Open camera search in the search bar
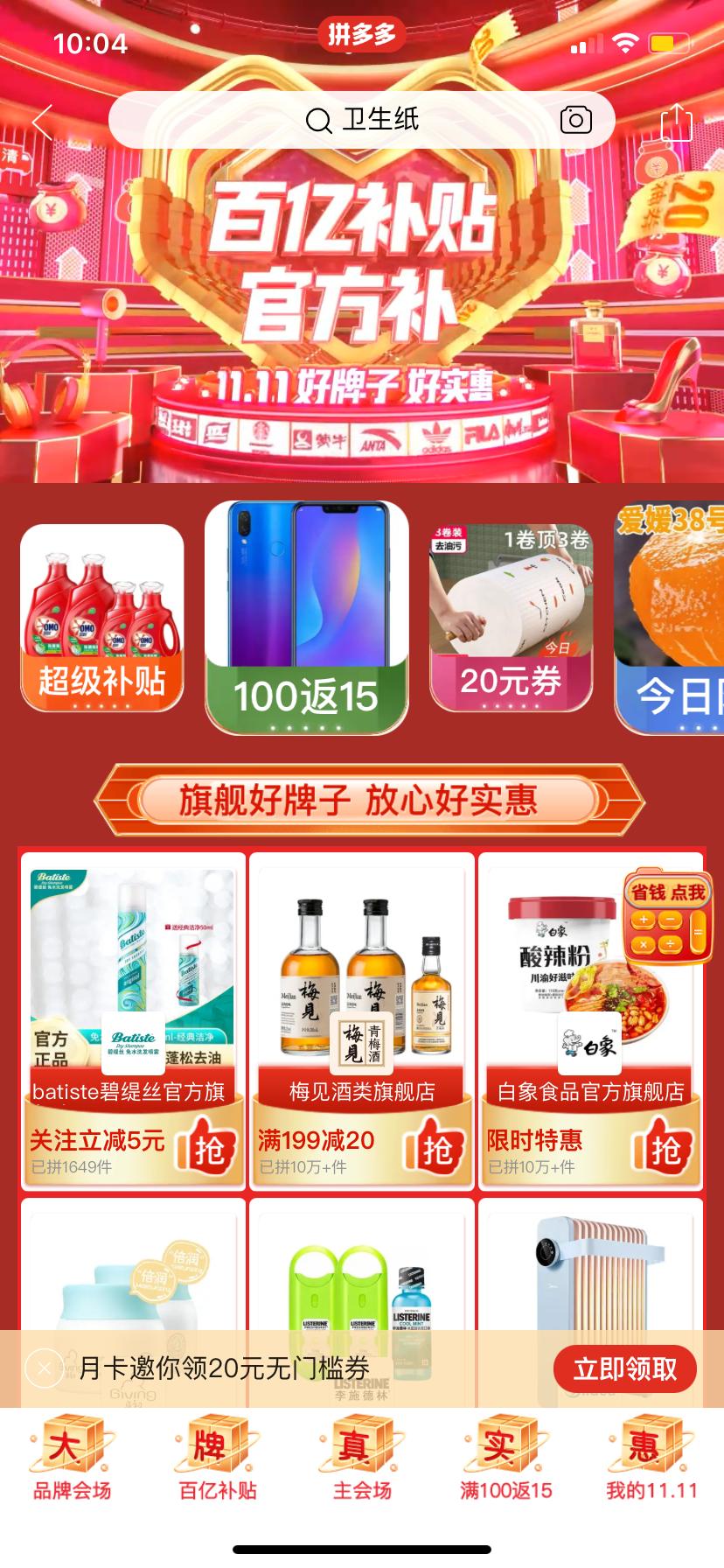 tap(575, 120)
